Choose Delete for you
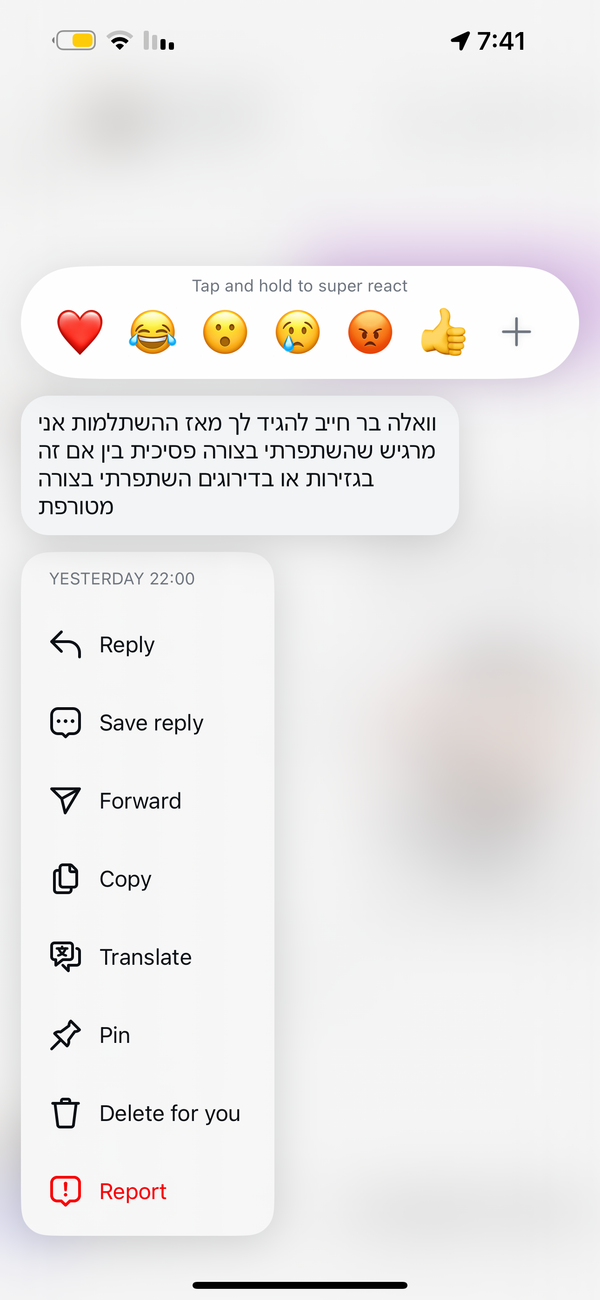The width and height of the screenshot is (600, 1300). pos(168,1113)
